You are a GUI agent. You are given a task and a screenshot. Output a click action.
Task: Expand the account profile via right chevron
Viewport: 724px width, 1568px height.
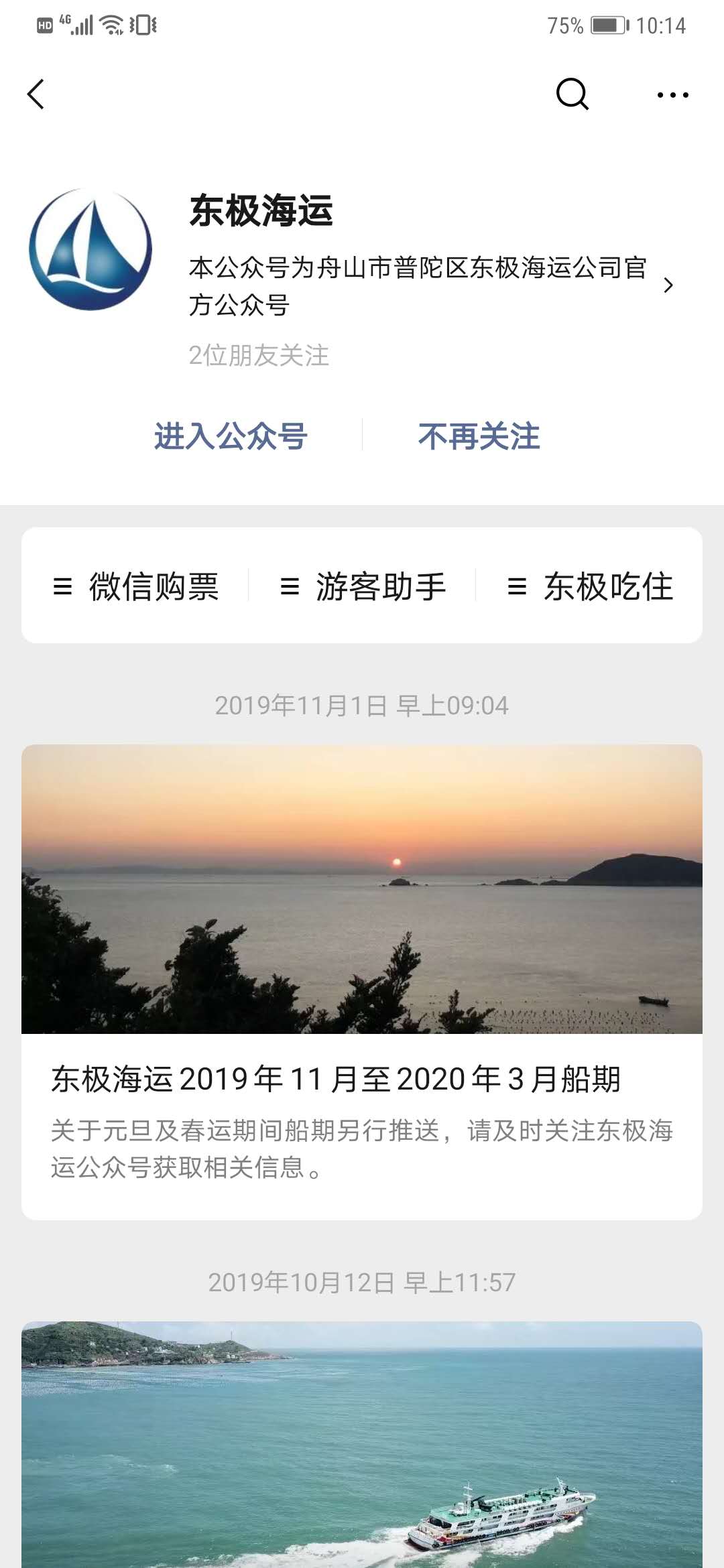[668, 284]
